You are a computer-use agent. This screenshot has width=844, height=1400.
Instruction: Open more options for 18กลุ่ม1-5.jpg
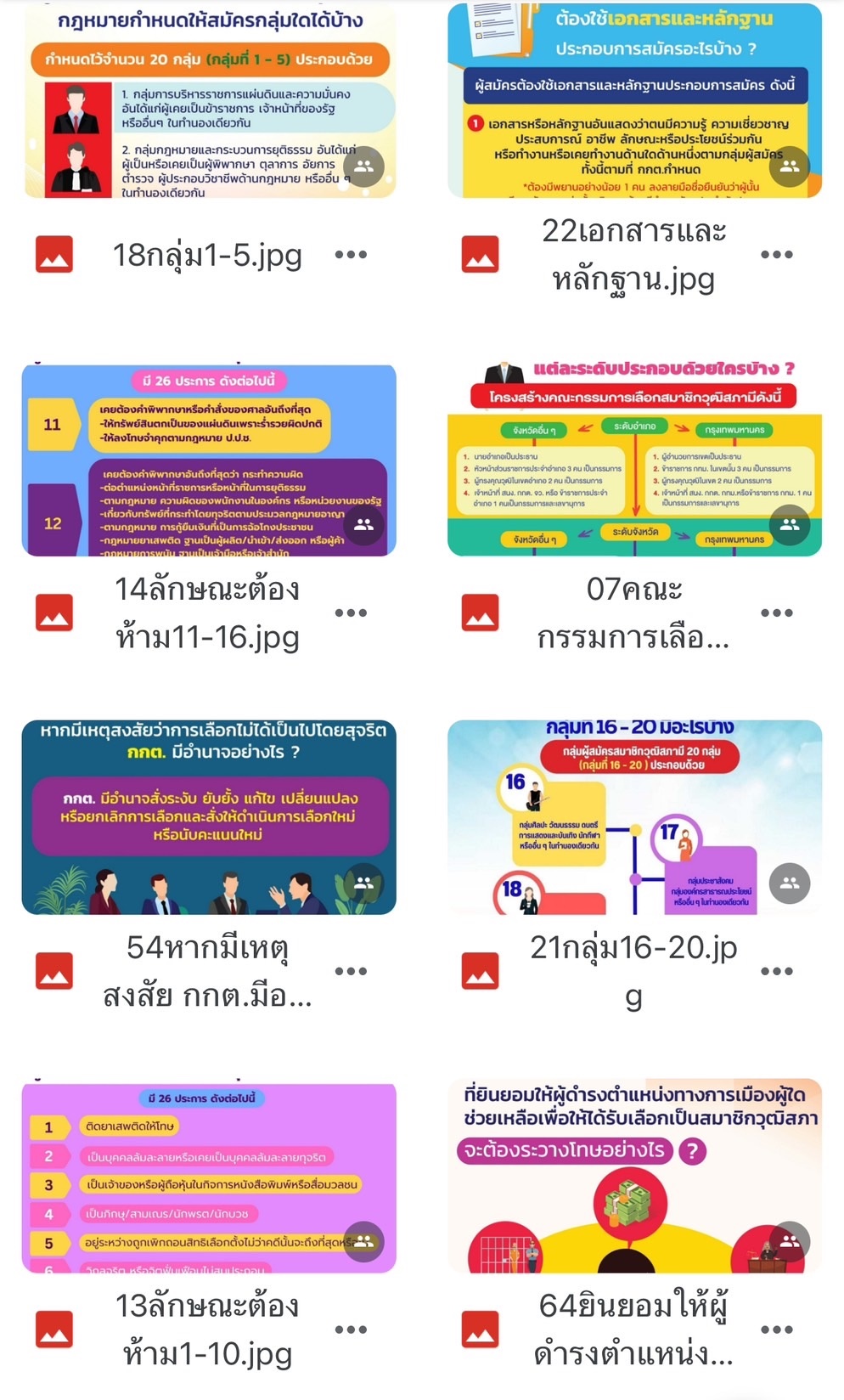[x=351, y=254]
